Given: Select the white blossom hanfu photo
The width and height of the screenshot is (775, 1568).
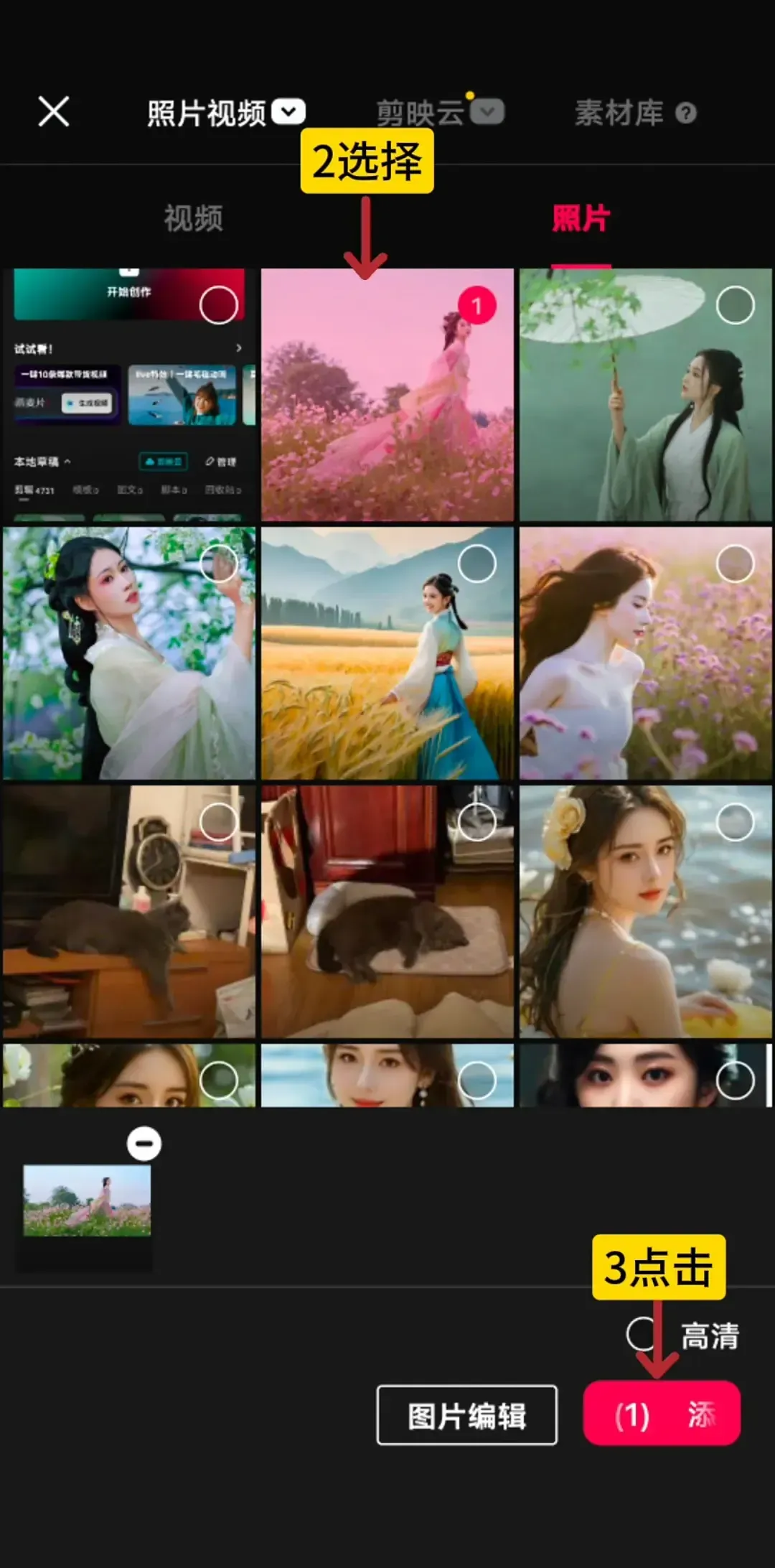Looking at the screenshot, I should tap(218, 564).
